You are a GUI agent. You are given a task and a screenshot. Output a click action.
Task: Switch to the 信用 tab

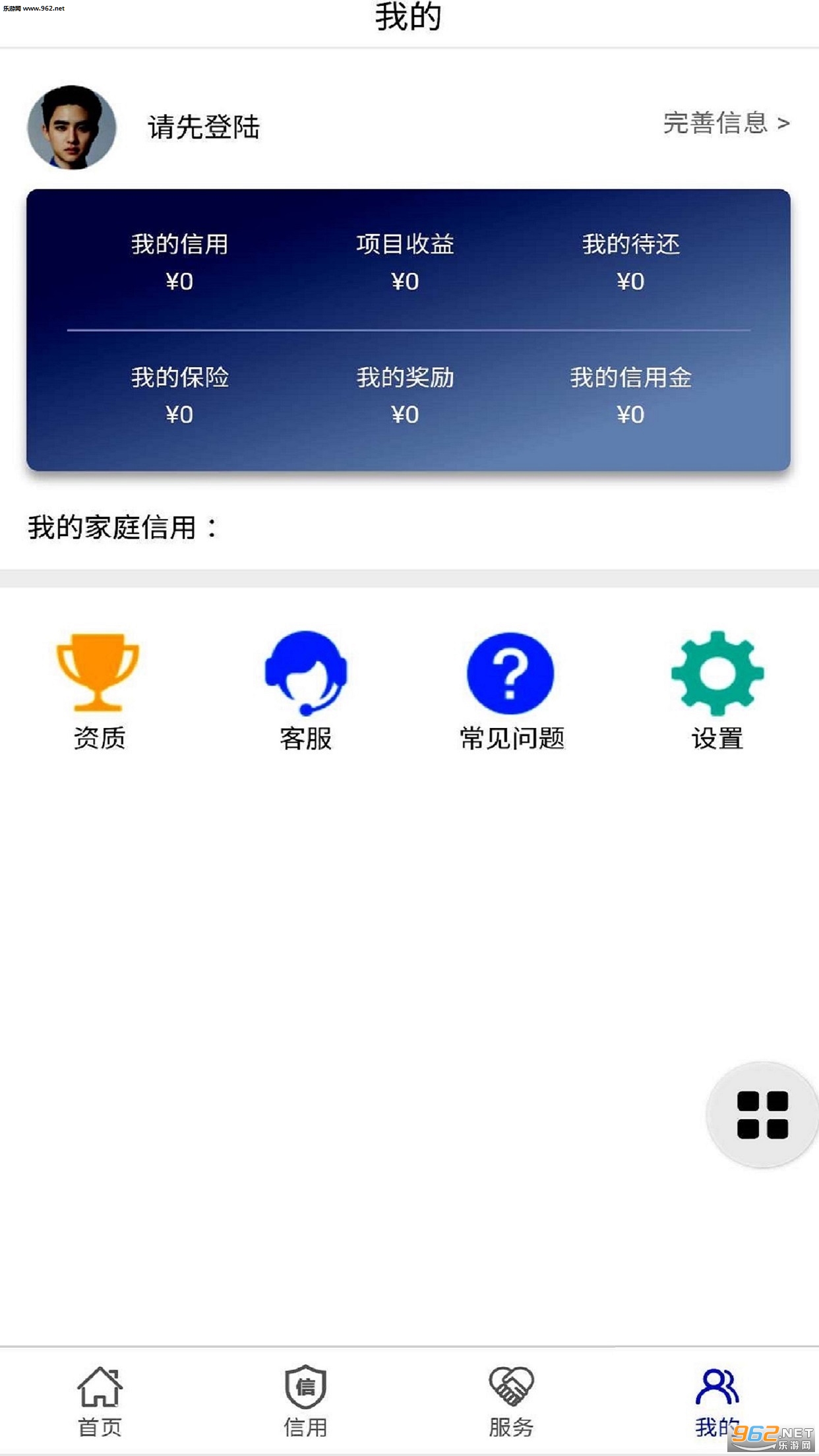click(x=305, y=1401)
